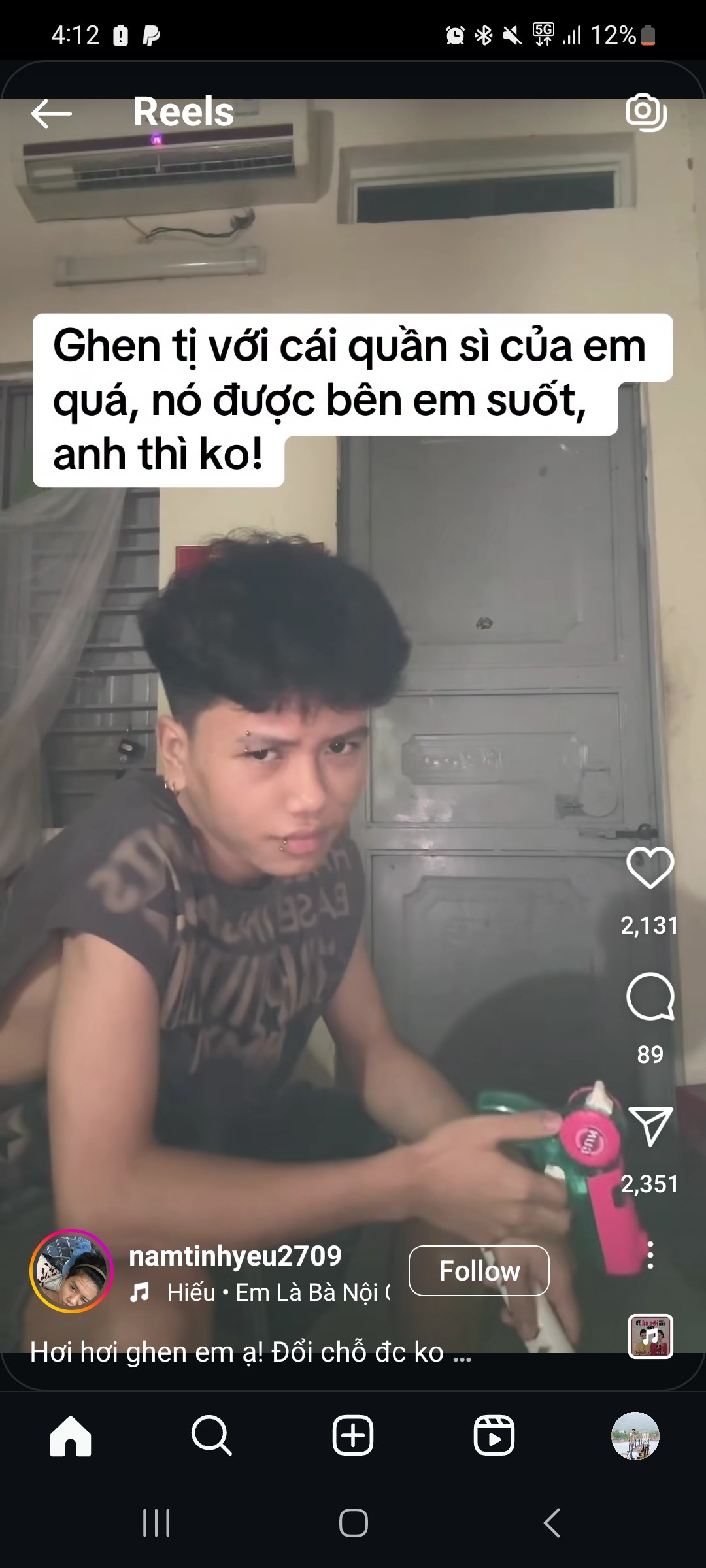The height and width of the screenshot is (1568, 706).
Task: Follow namtinhyeu2709
Action: (x=479, y=1271)
